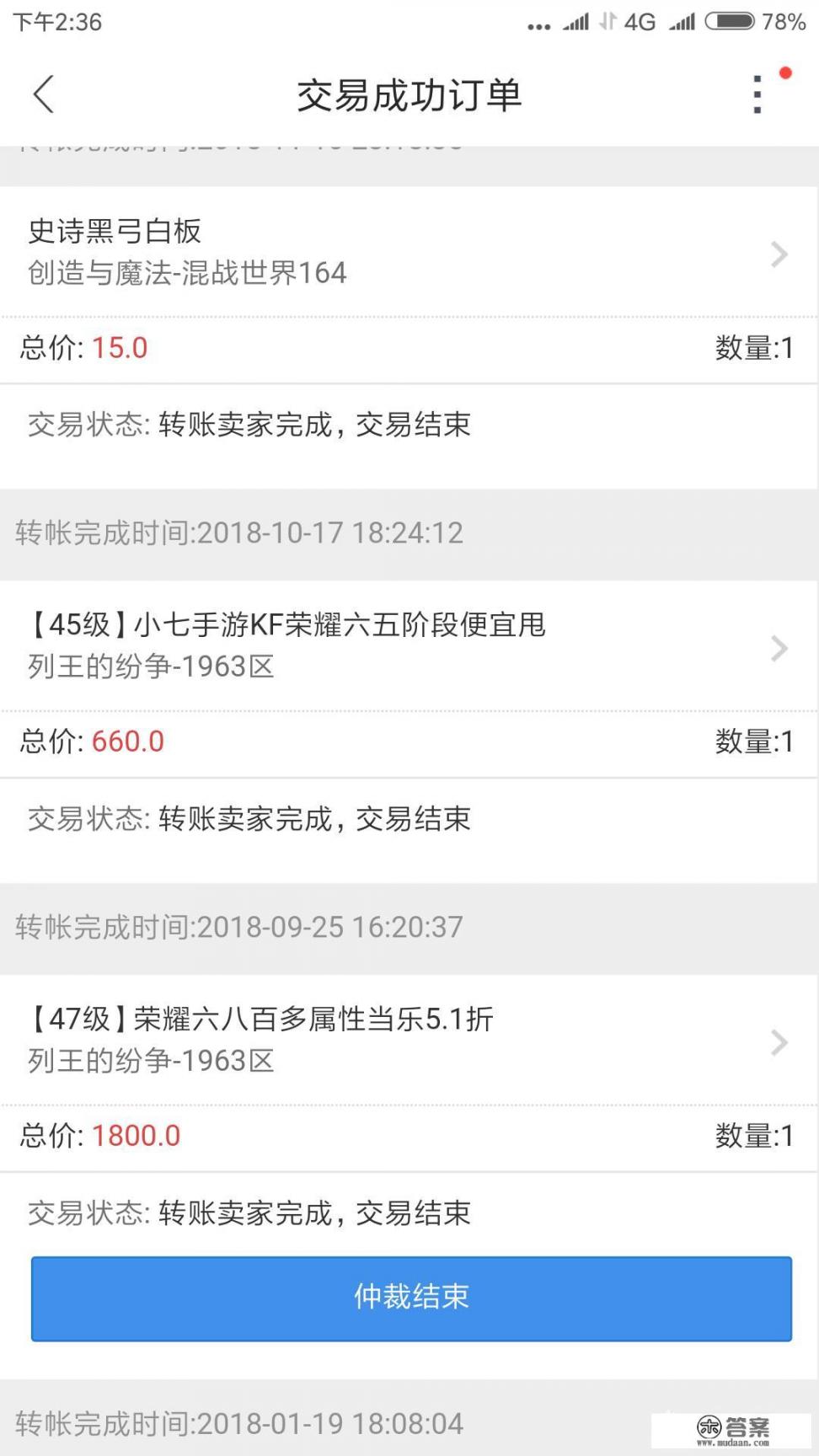Open the three-dot overflow menu

(x=757, y=93)
